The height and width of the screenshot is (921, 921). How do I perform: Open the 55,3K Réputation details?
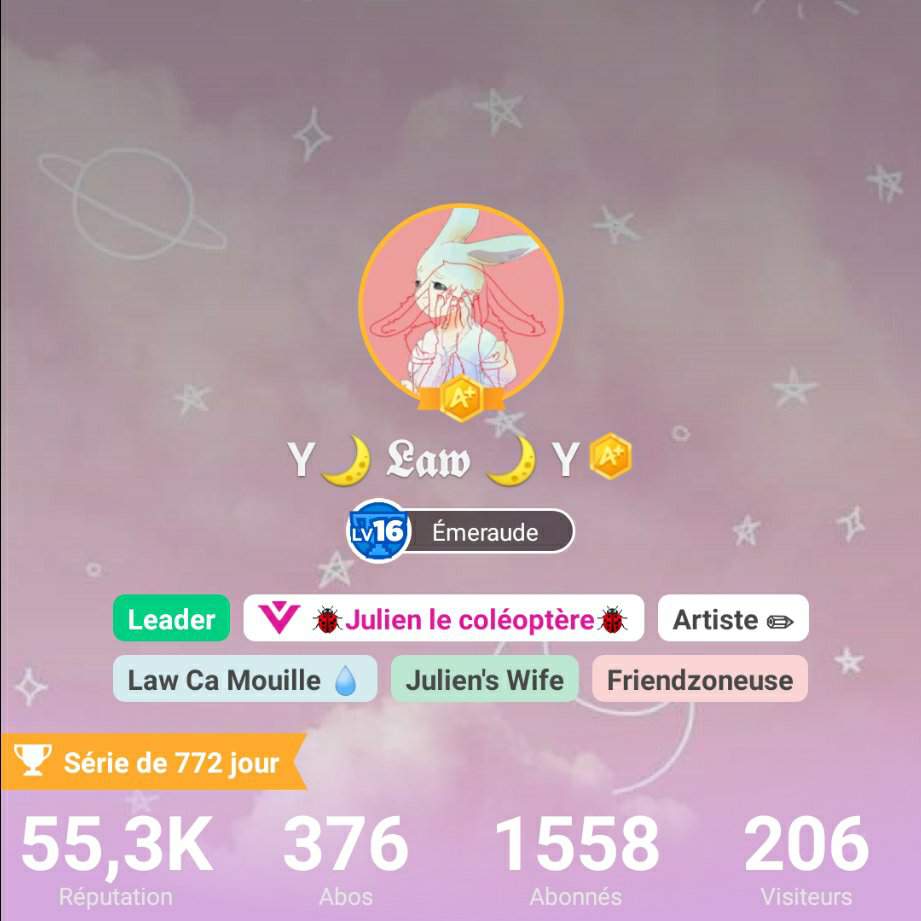tap(116, 858)
